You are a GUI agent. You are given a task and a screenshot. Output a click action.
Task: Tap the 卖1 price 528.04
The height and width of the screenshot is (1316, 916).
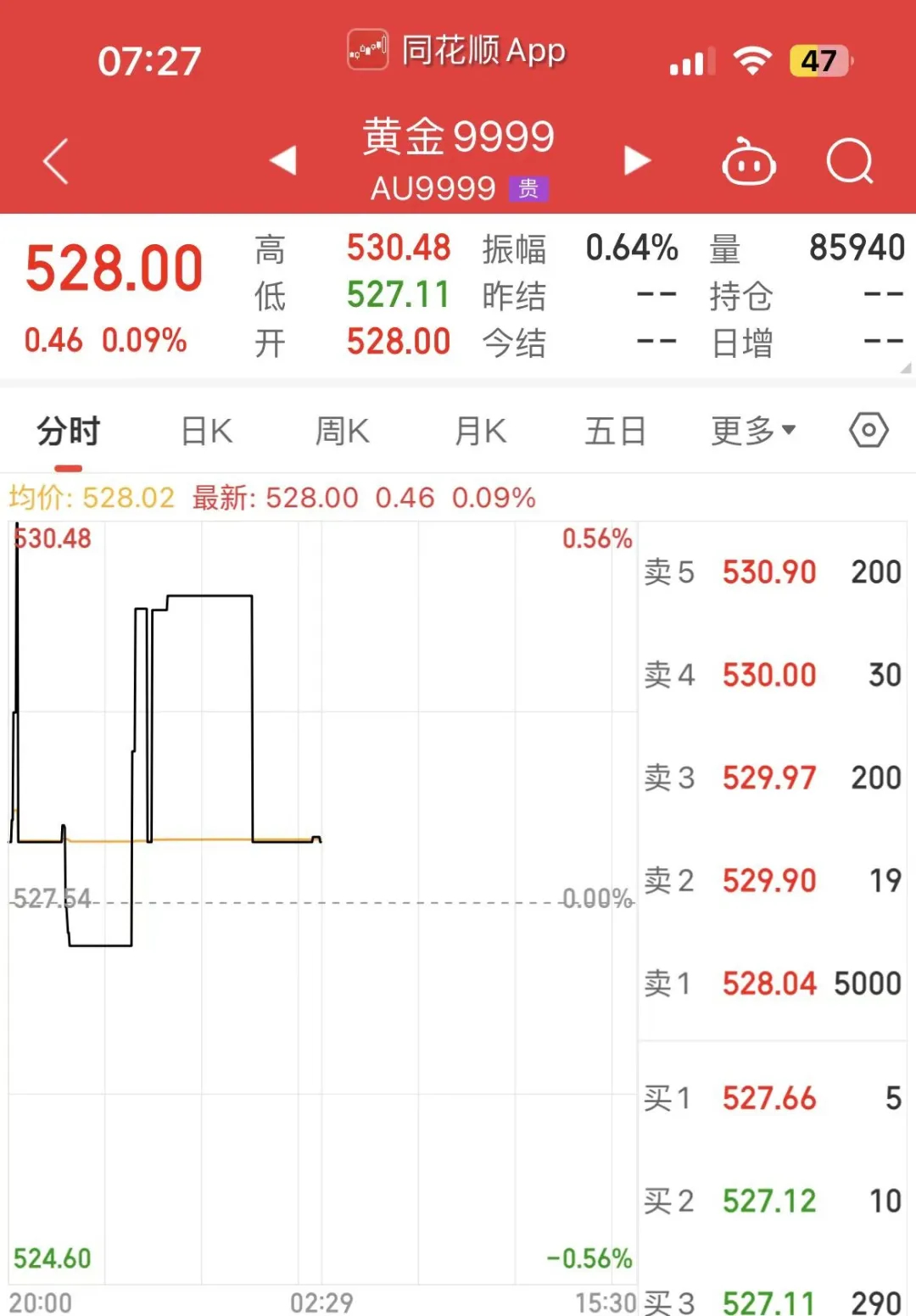pyautogui.click(x=768, y=984)
